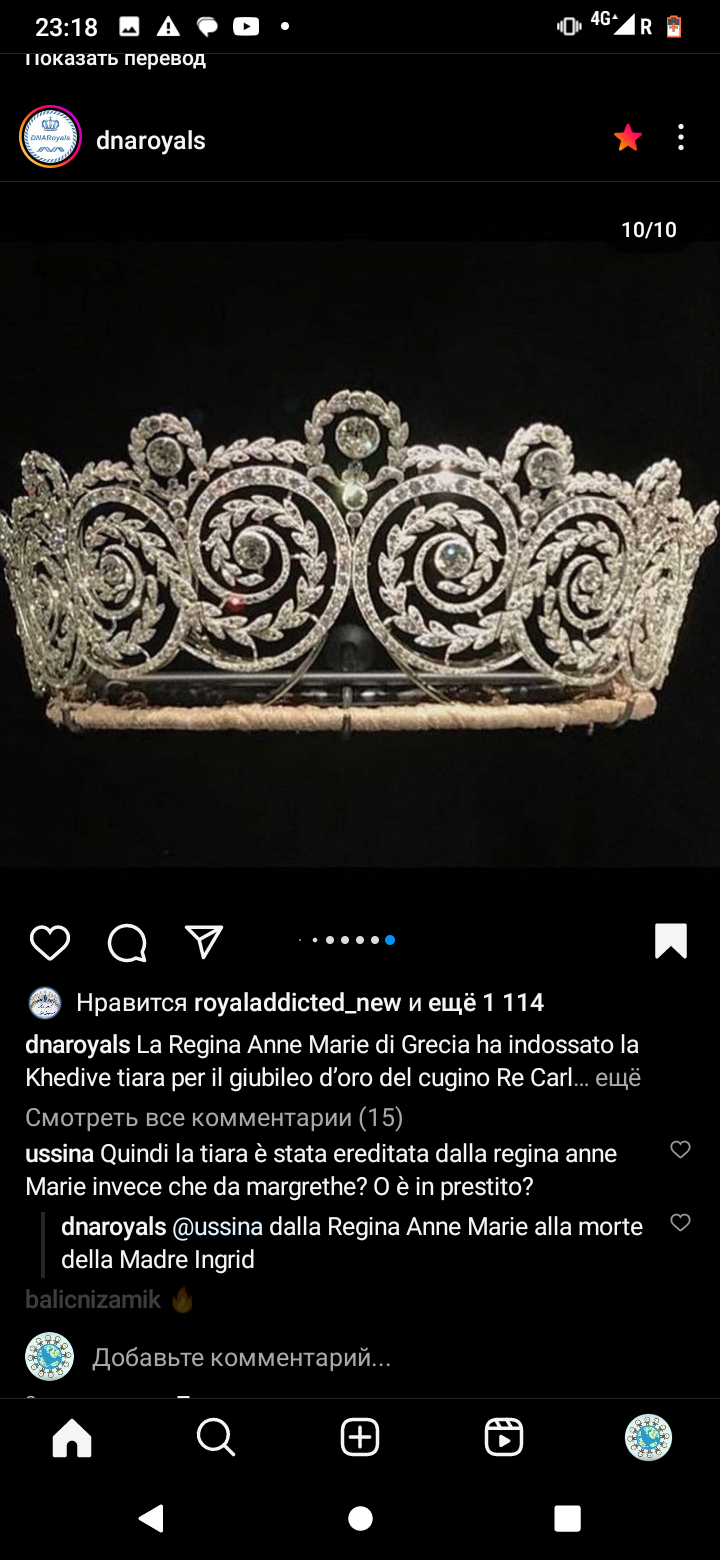Screen dimensions: 720x1560
Task: Switch to the Reels tab
Action: [x=504, y=1438]
